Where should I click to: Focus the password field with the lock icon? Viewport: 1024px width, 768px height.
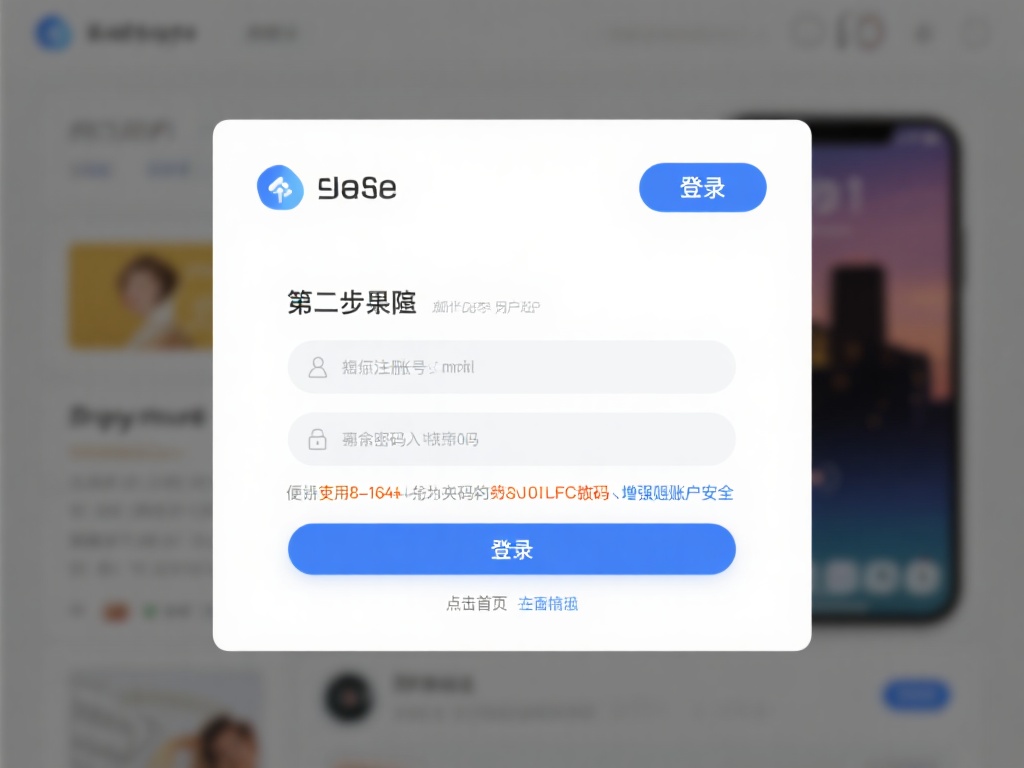point(511,439)
